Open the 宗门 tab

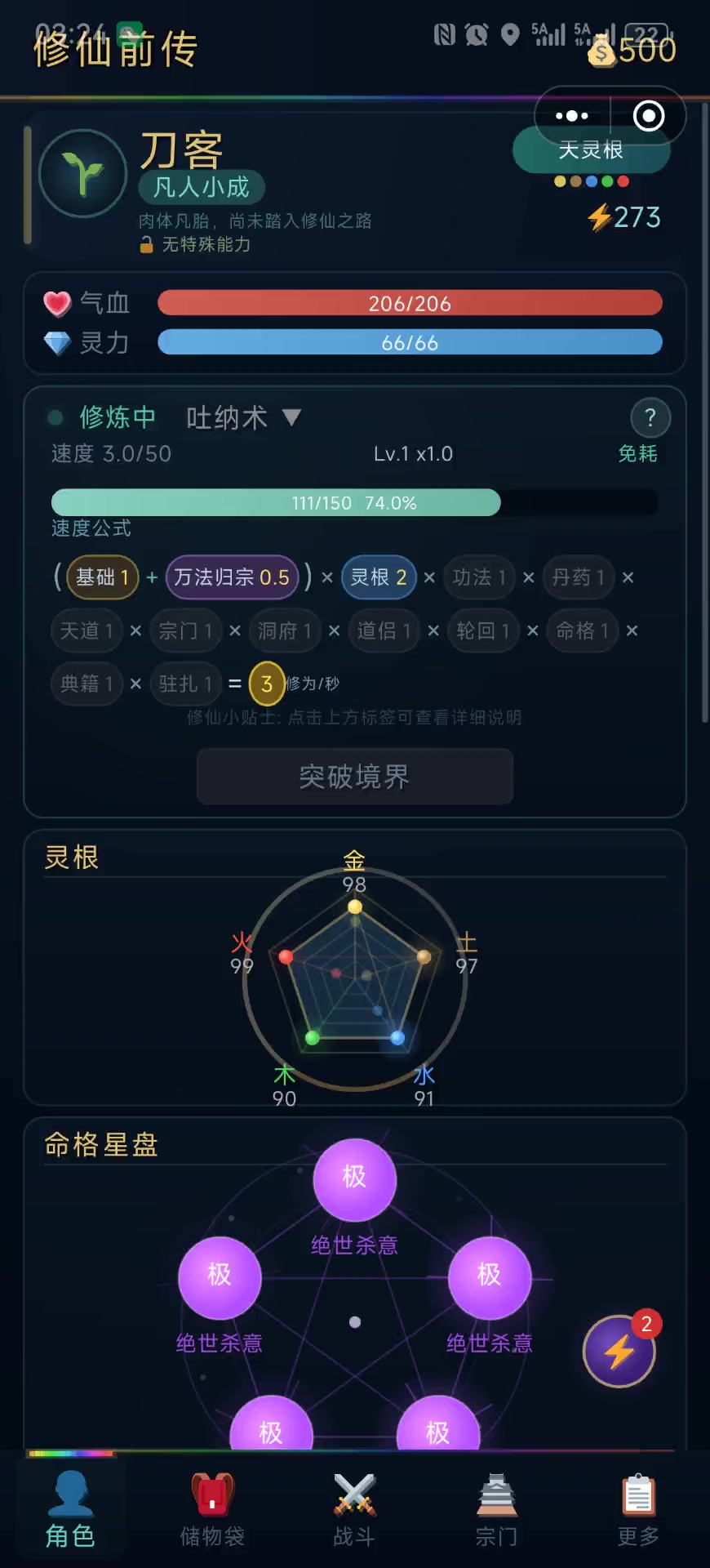[496, 1511]
